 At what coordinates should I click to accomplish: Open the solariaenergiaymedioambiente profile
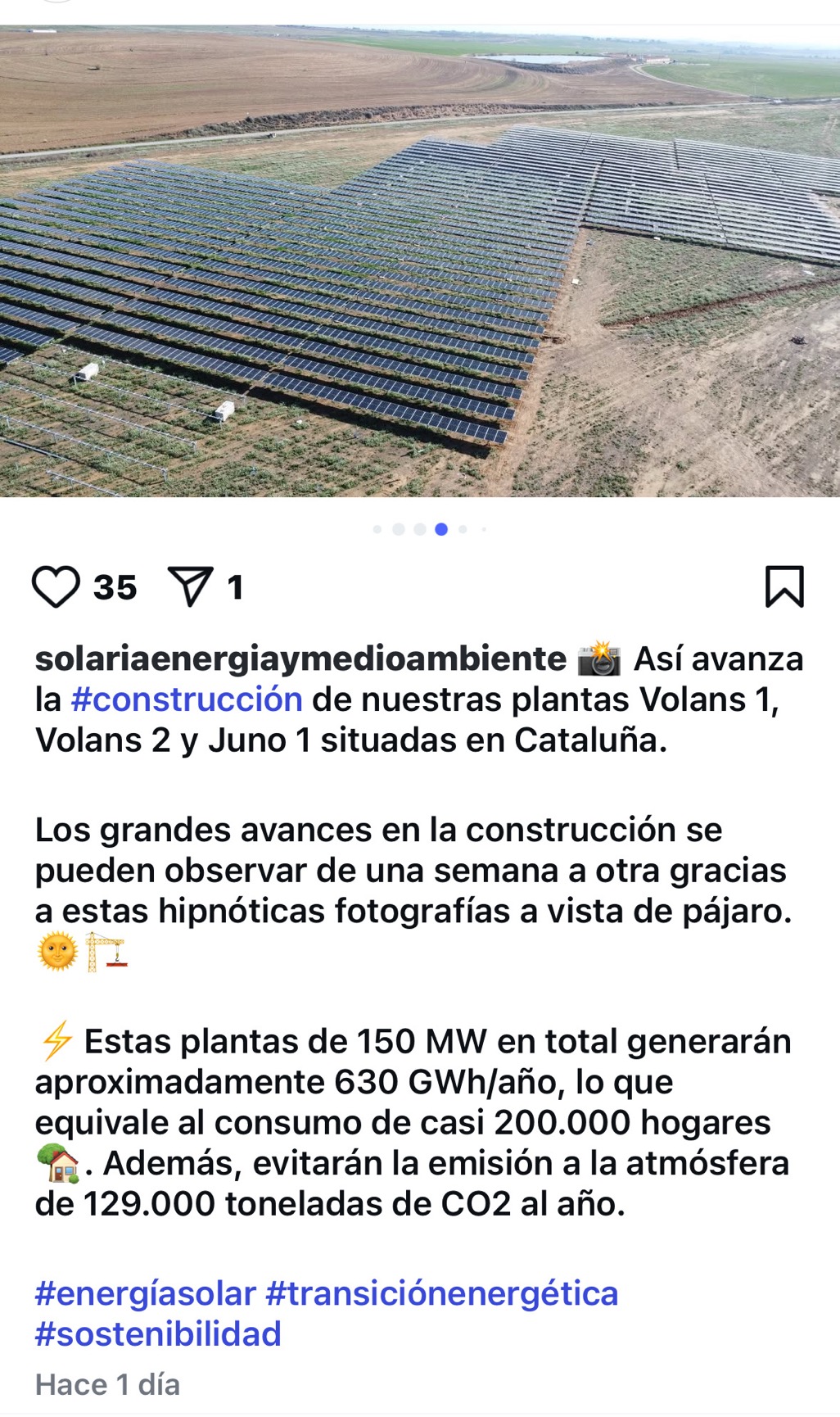tap(300, 659)
